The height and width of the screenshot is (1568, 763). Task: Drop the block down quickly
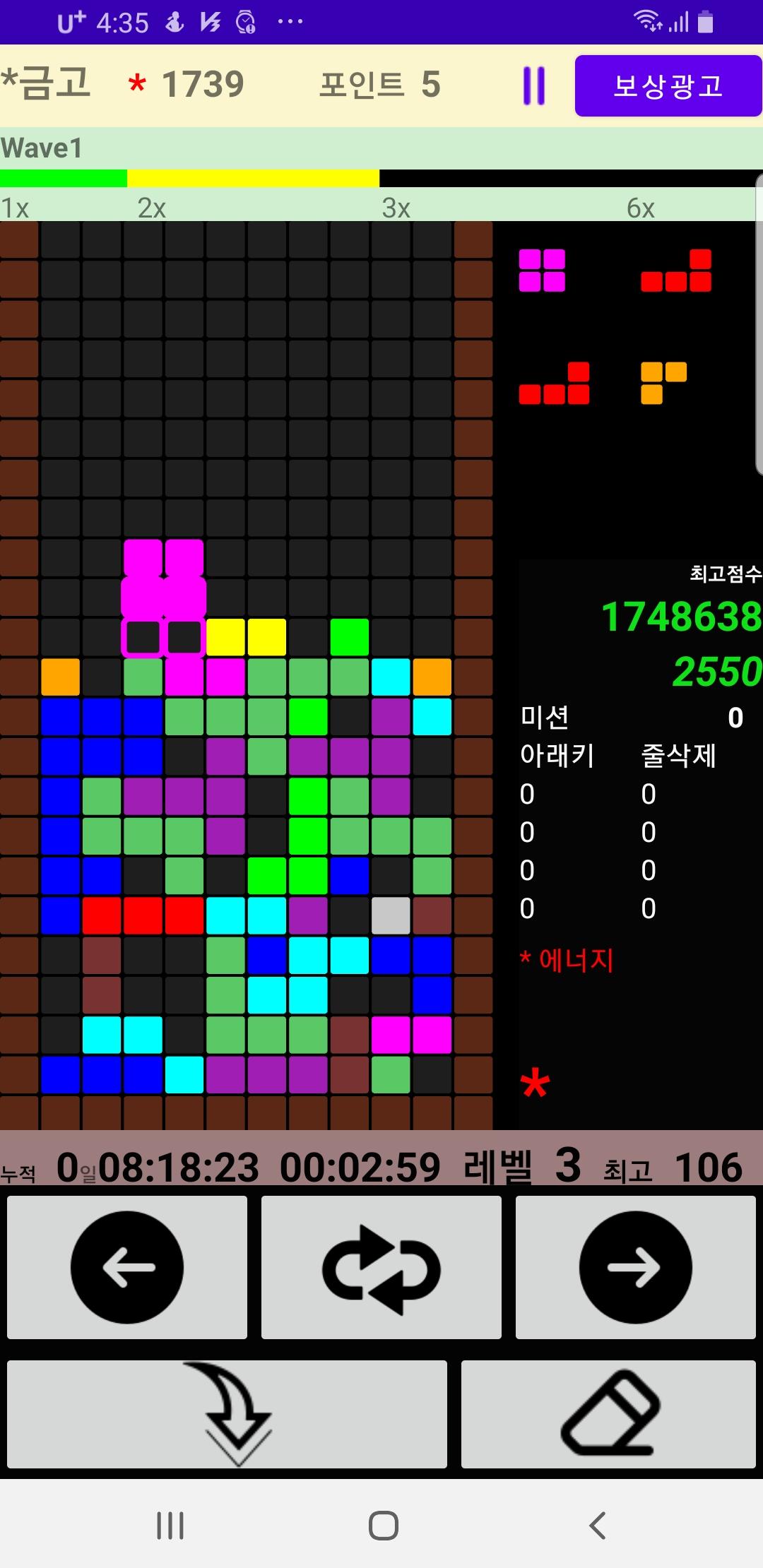tap(227, 1414)
